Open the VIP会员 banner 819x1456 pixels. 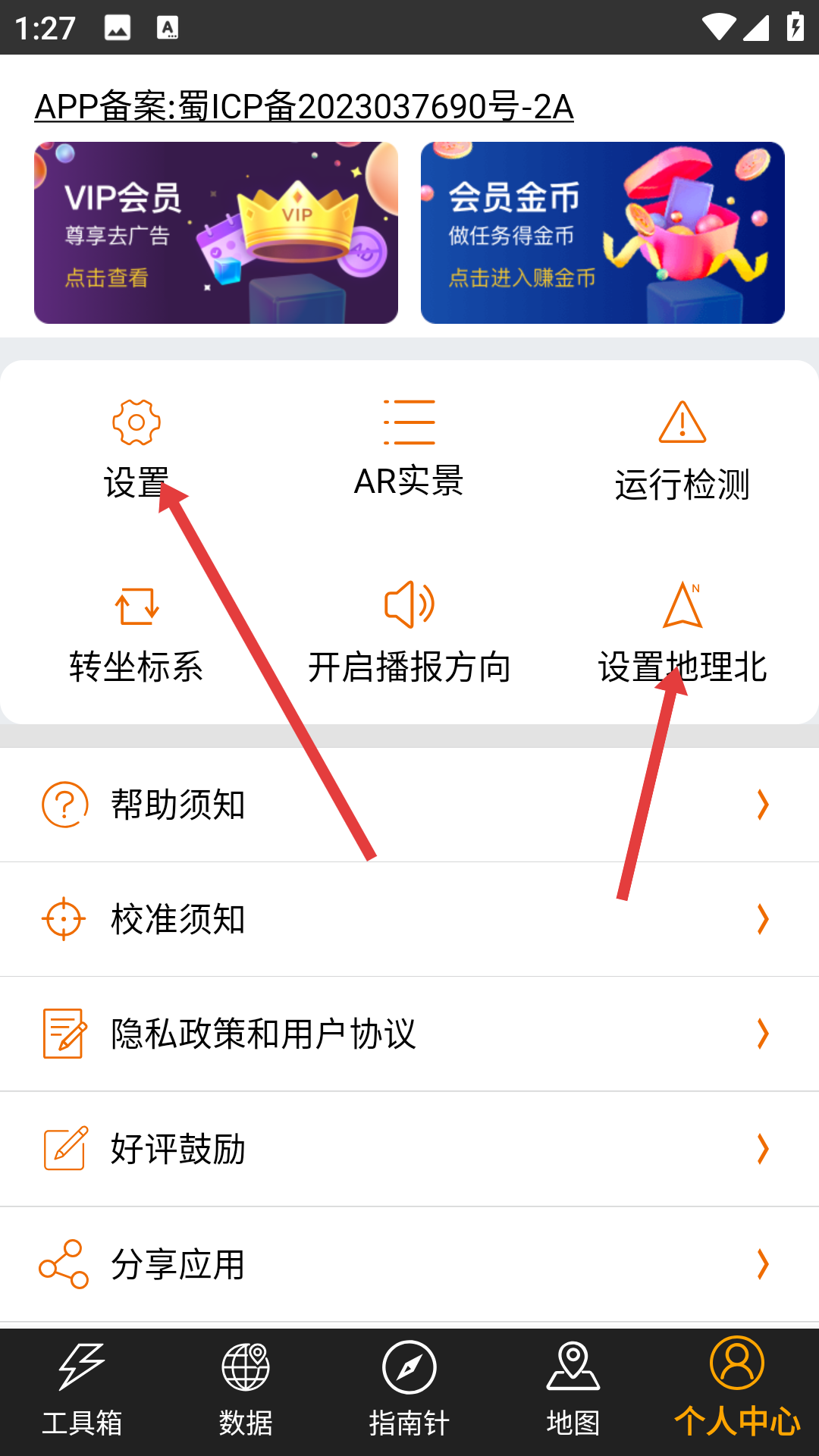(216, 233)
